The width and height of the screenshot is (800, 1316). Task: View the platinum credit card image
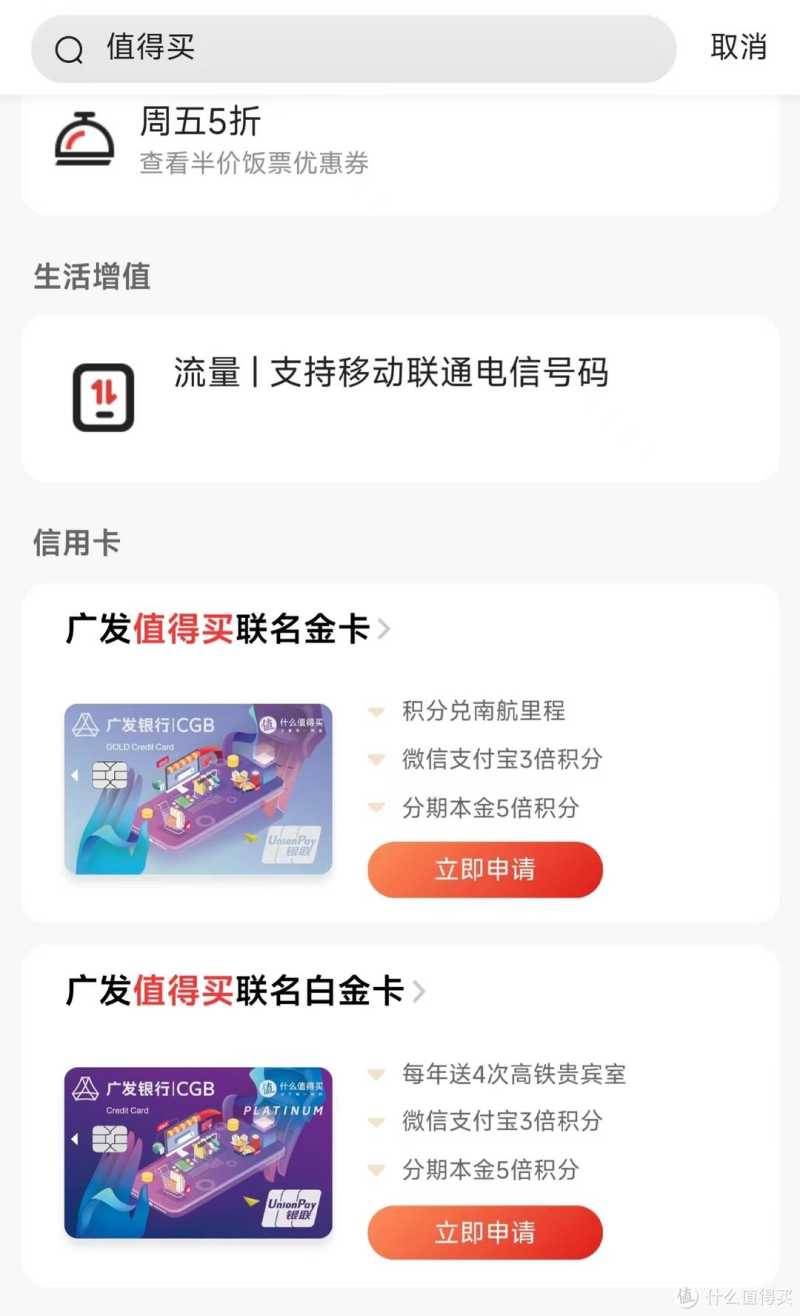(x=198, y=1152)
